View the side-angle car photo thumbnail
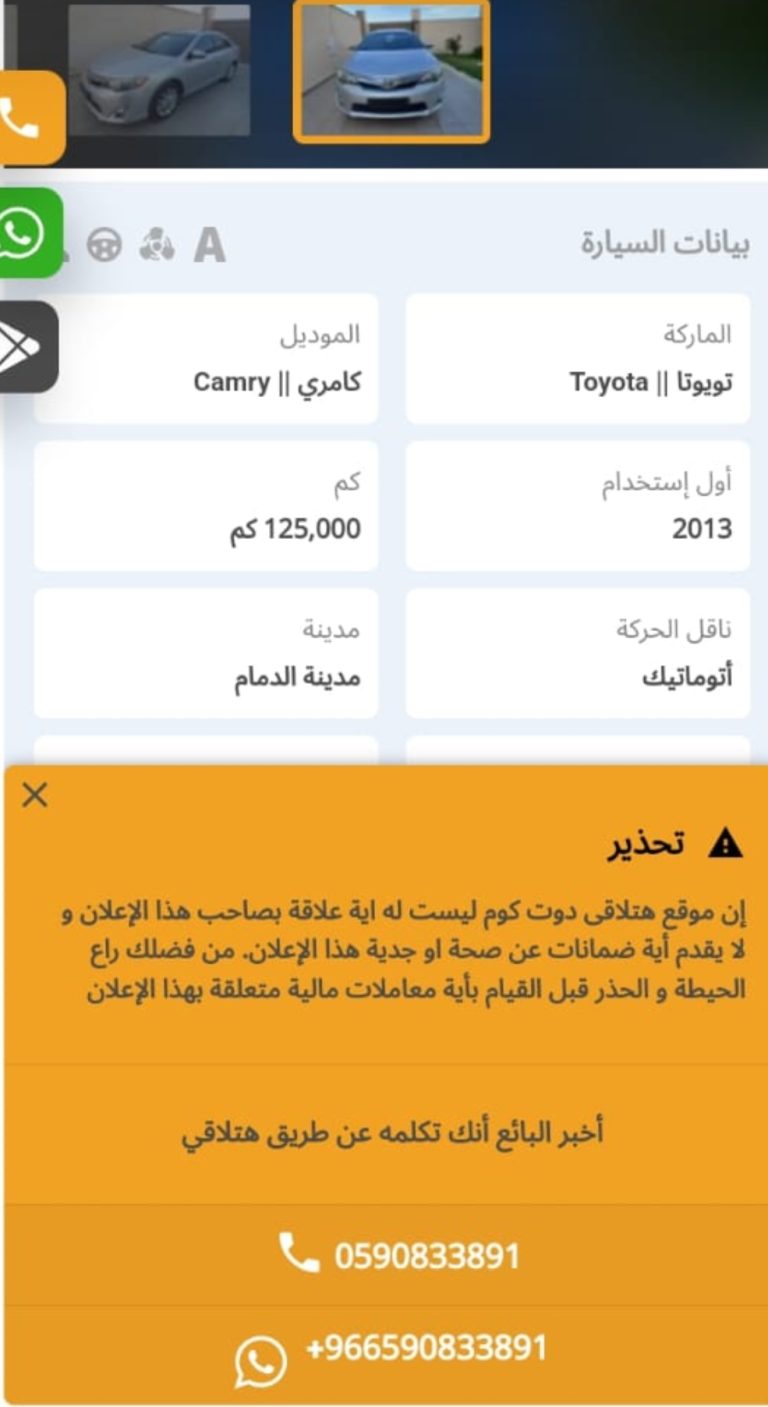Screen dimensions: 768x1407 click(159, 69)
